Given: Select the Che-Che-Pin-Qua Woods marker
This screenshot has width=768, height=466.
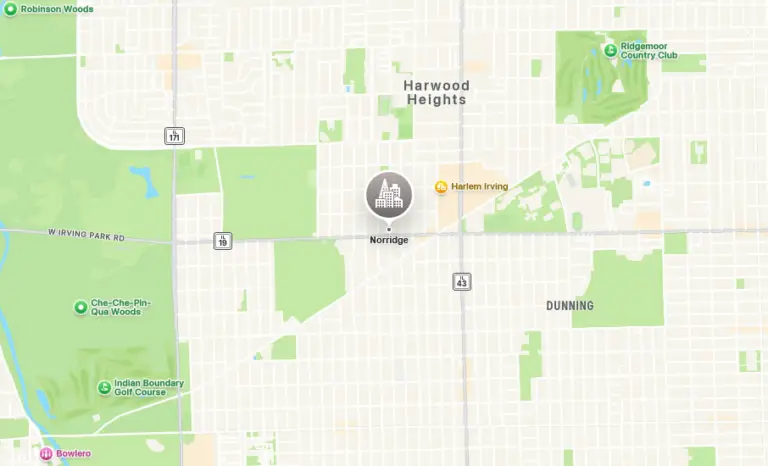Looking at the screenshot, I should 80,307.
